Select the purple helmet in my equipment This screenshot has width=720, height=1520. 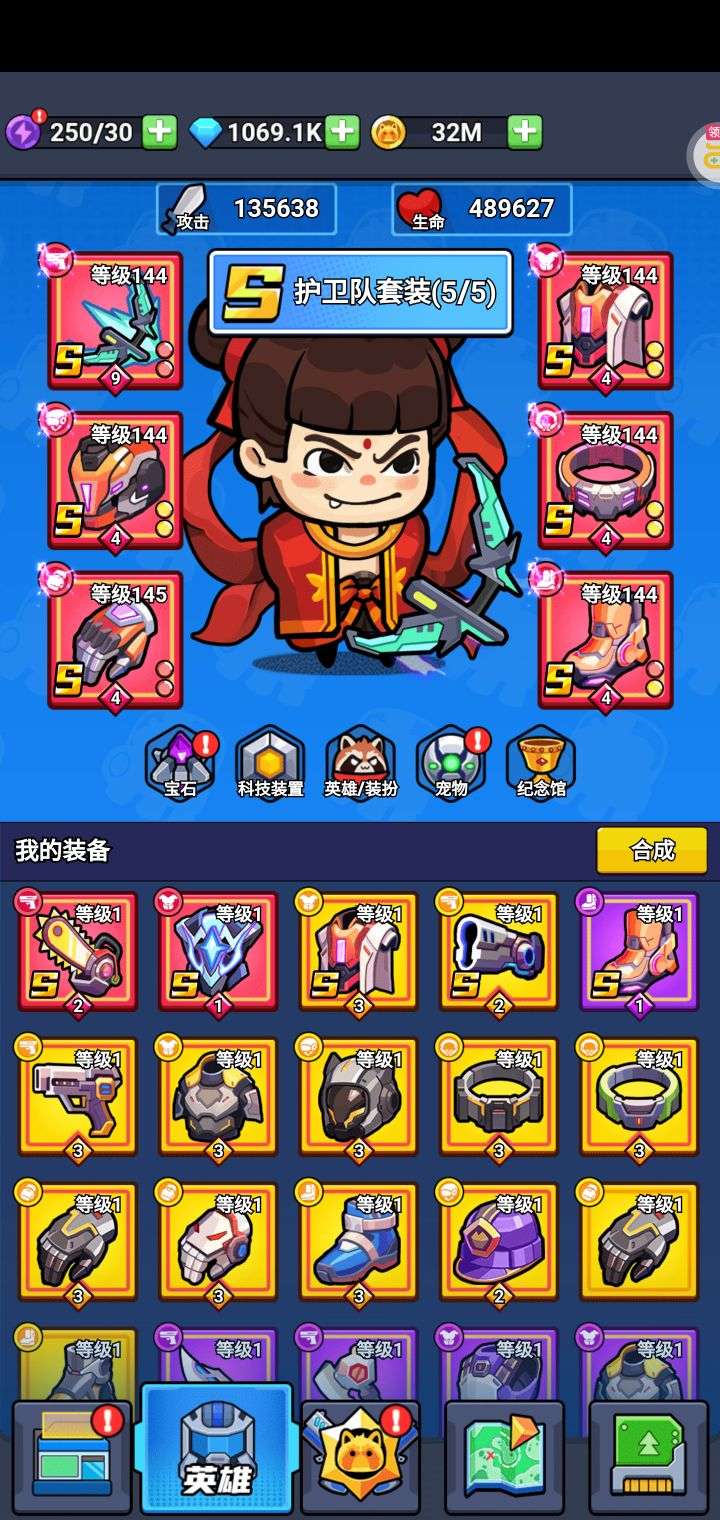click(x=499, y=1242)
